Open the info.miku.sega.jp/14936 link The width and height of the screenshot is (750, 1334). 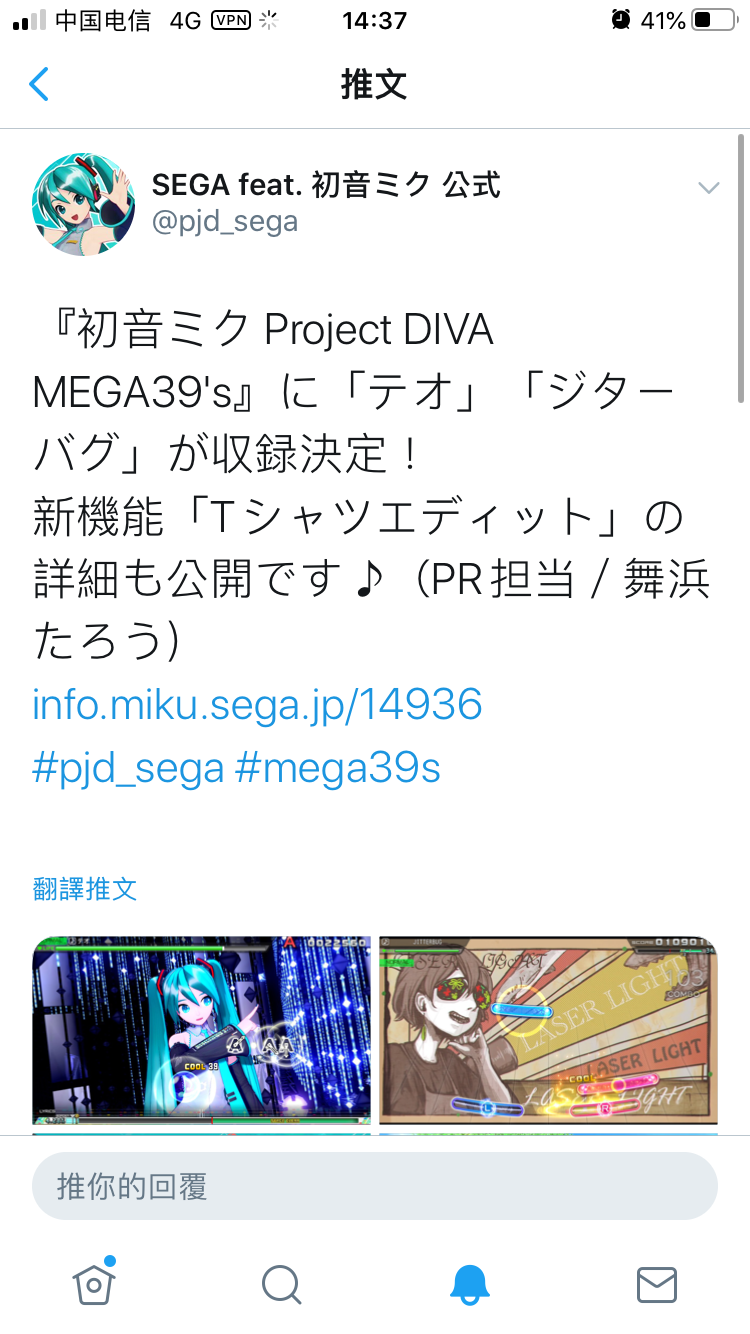click(257, 705)
